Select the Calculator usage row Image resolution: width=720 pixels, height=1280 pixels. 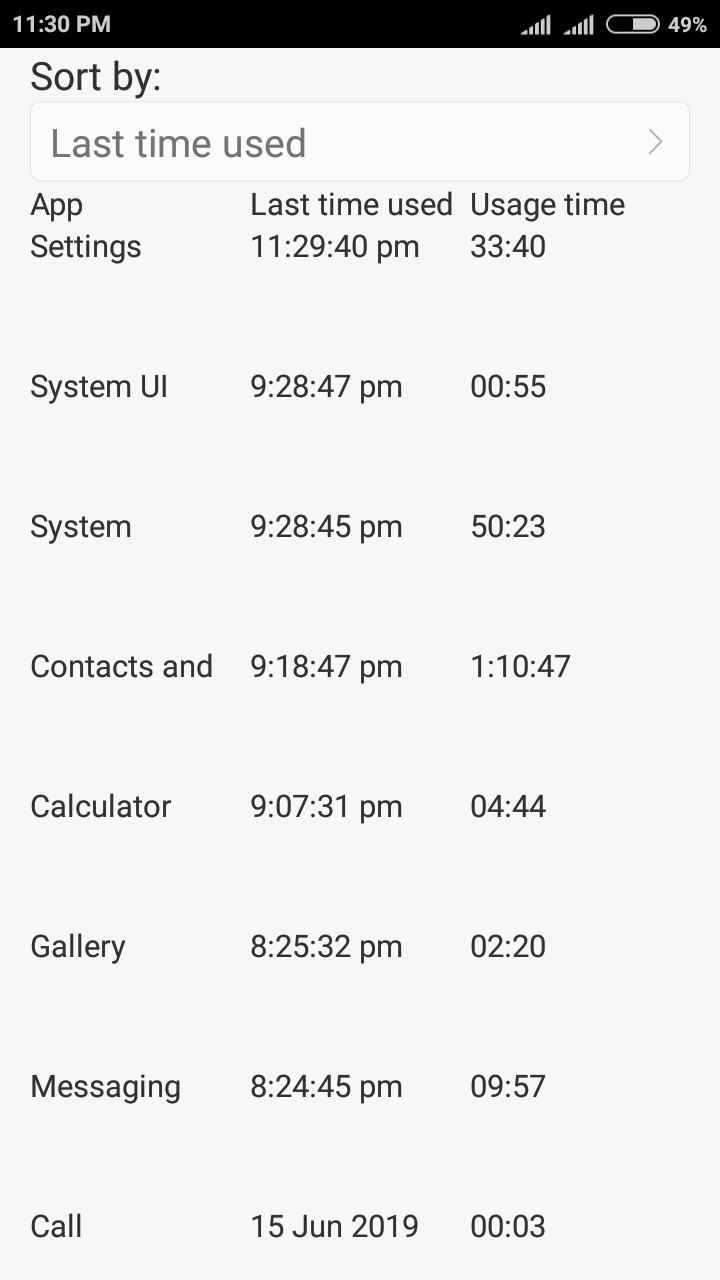pyautogui.click(x=100, y=806)
